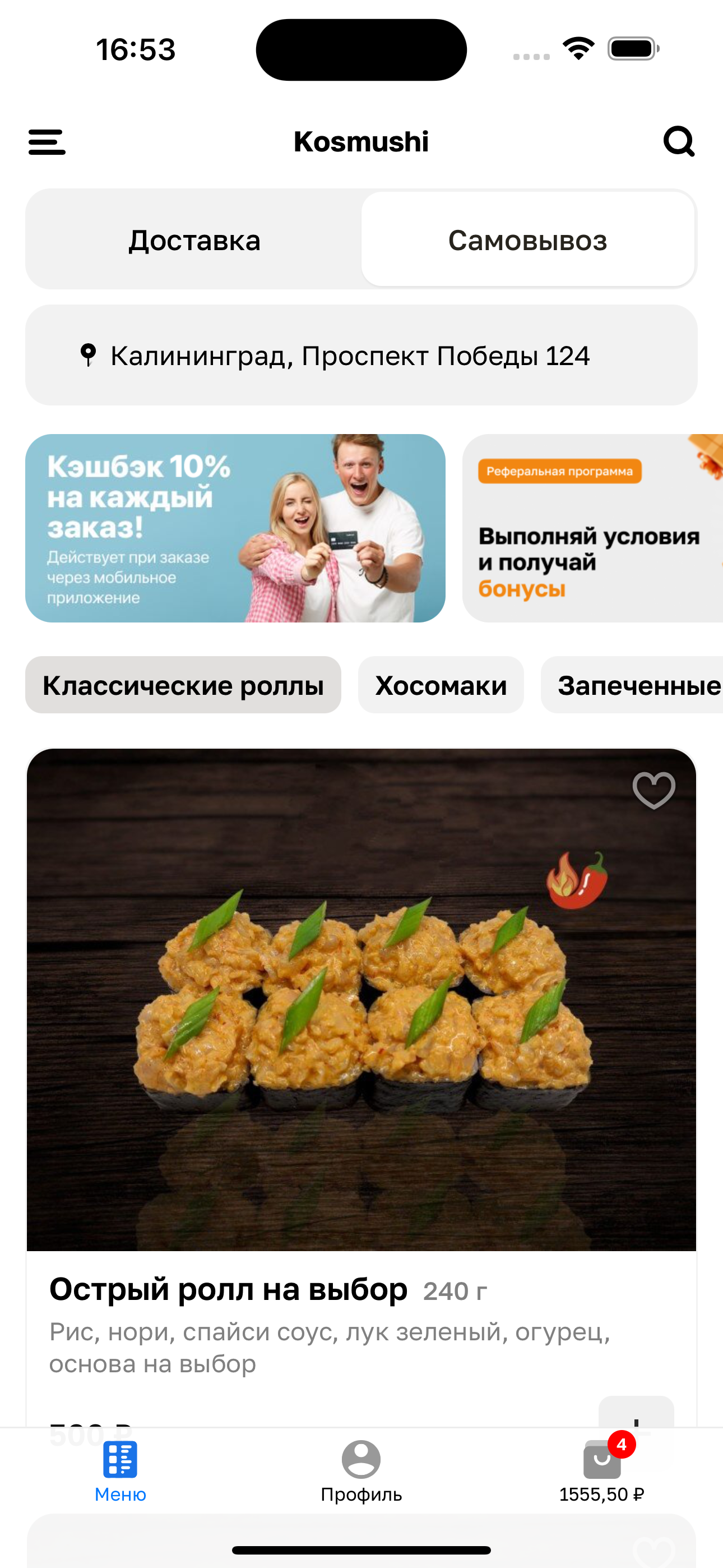Switch to the Меню tab
Image resolution: width=723 pixels, height=1568 pixels.
point(120,1470)
